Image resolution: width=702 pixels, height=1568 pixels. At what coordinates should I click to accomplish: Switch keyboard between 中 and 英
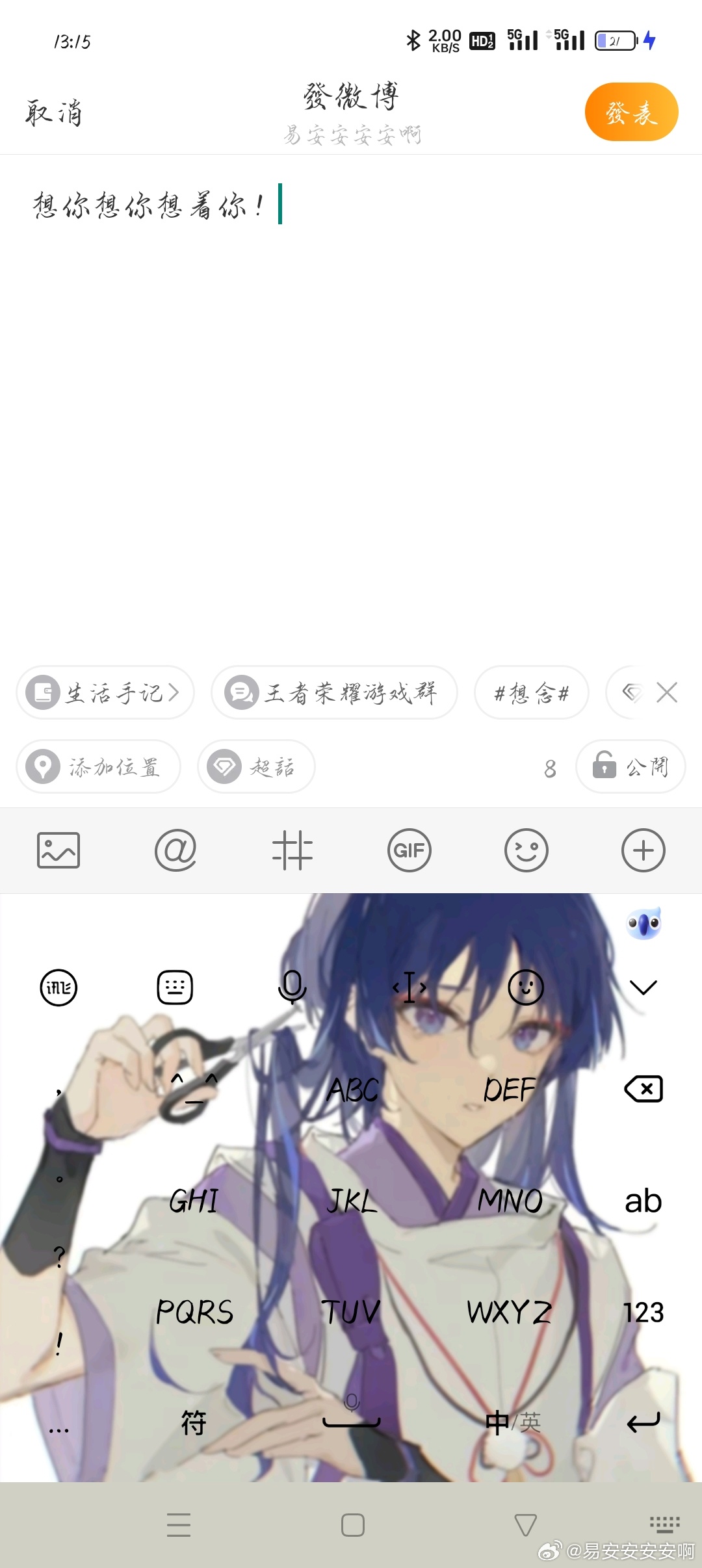click(x=512, y=1423)
